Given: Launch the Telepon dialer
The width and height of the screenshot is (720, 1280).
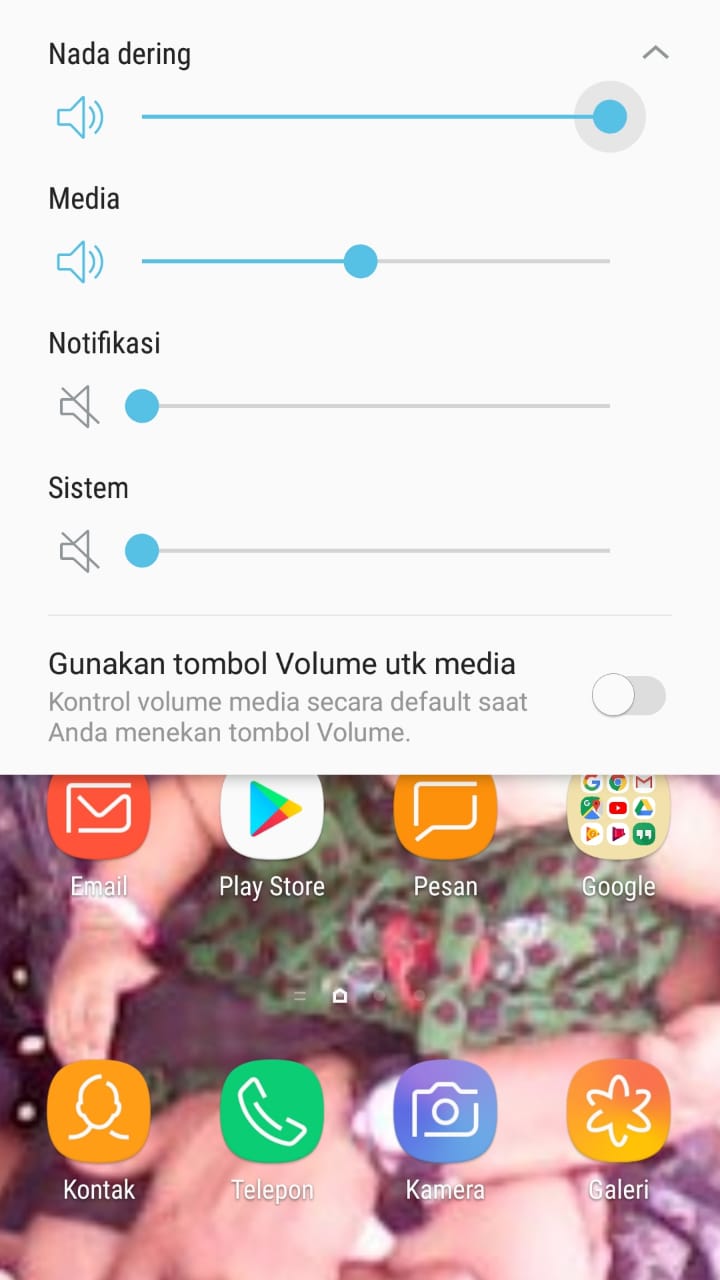Looking at the screenshot, I should [x=271, y=1112].
